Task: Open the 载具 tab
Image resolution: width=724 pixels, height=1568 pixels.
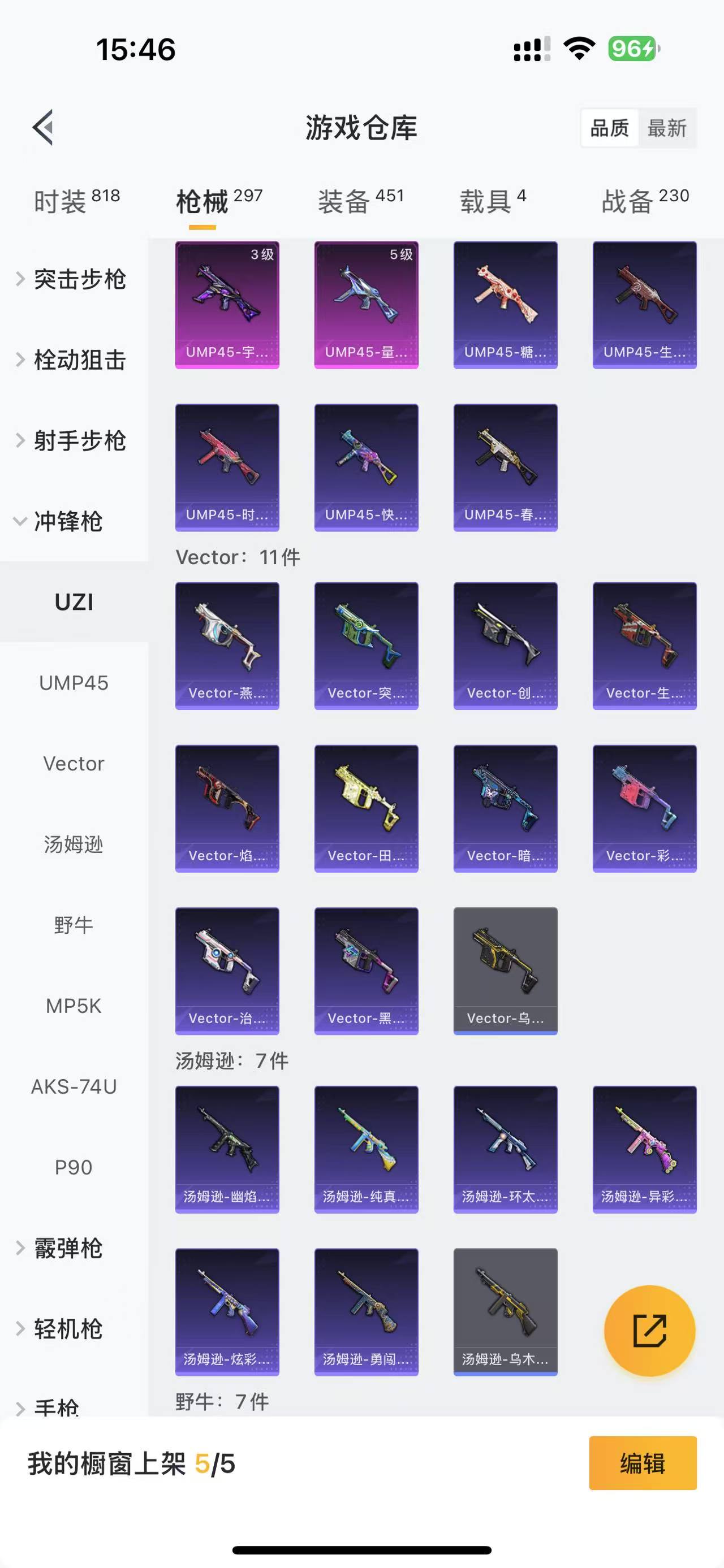Action: (493, 201)
